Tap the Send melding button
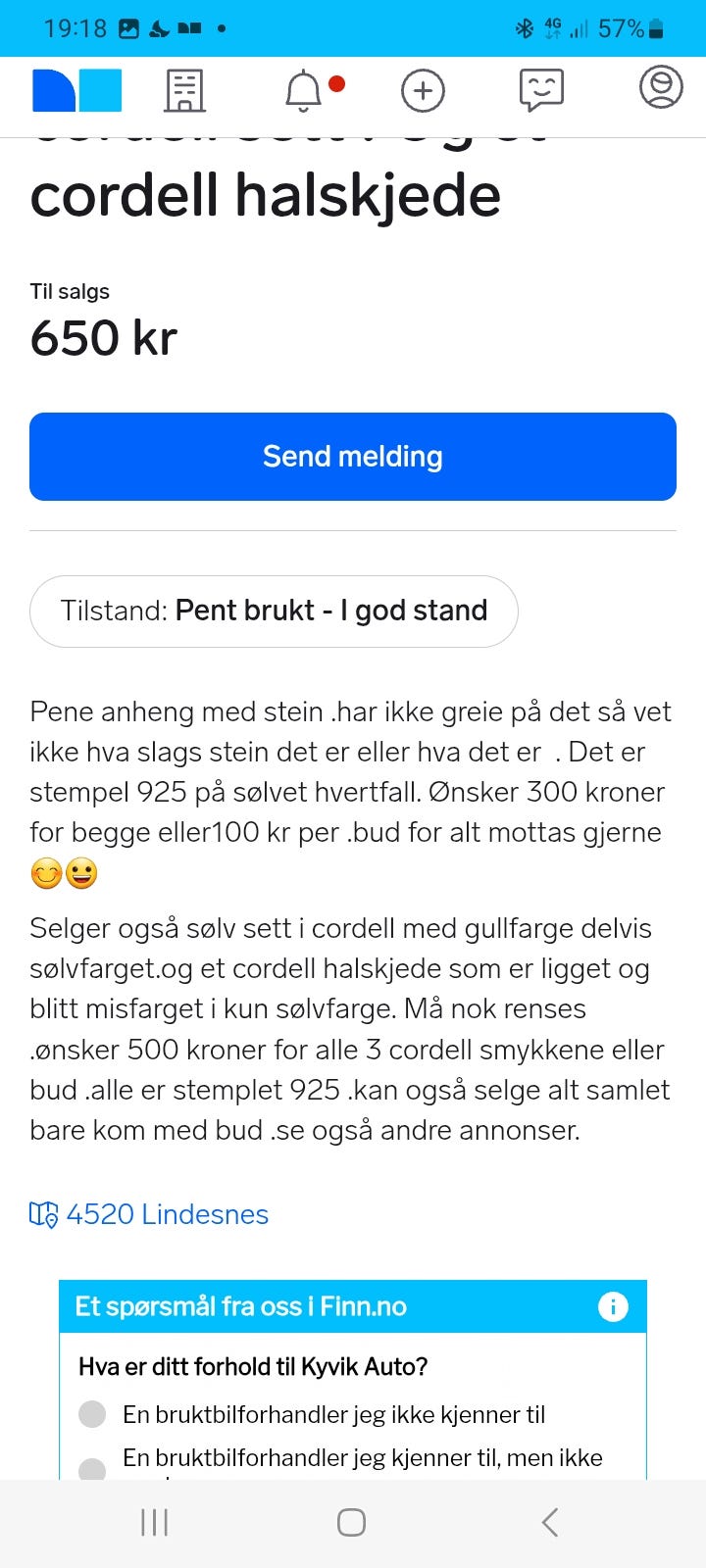 coord(353,457)
